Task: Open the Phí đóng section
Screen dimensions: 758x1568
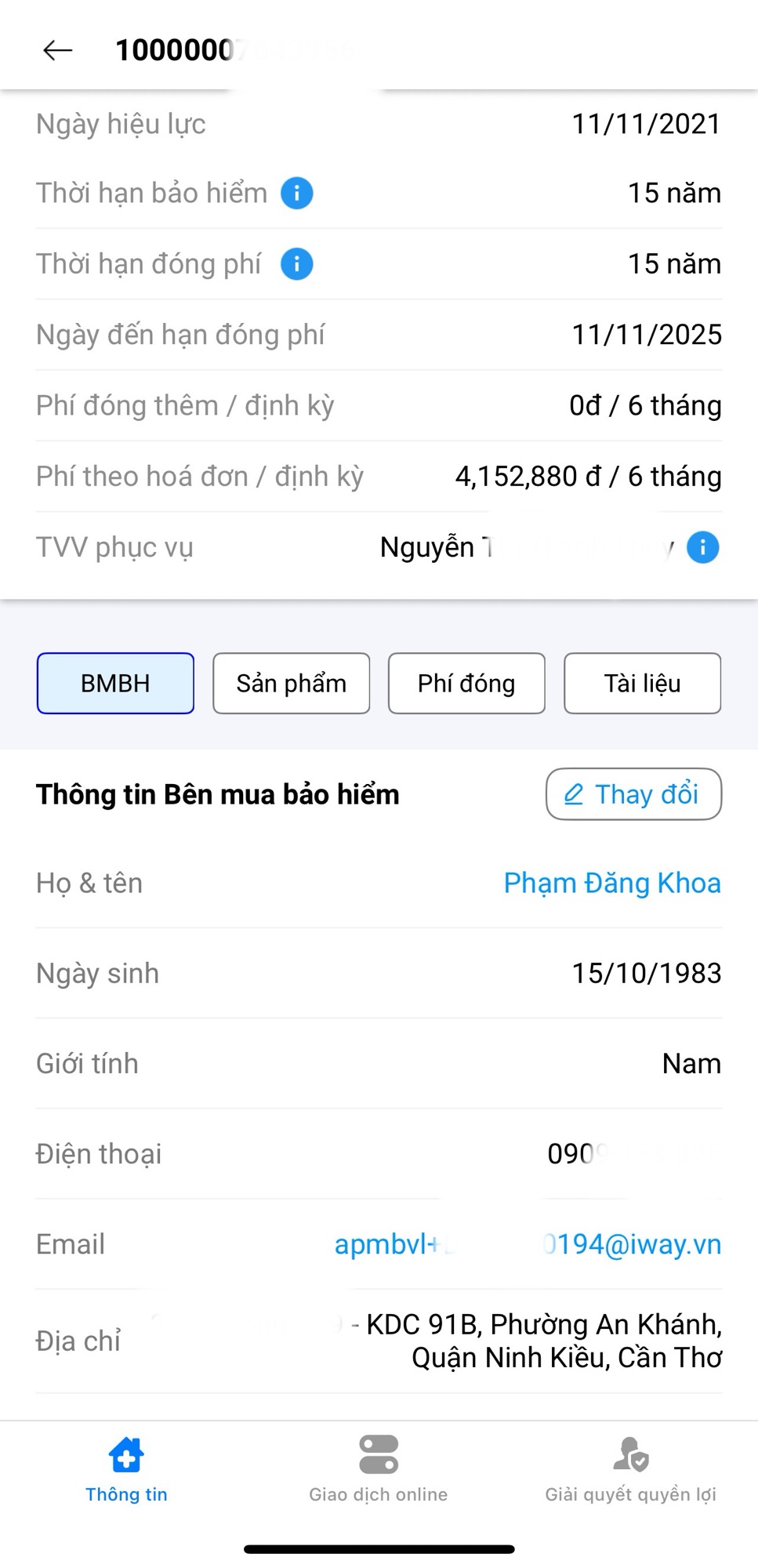Action: tap(466, 683)
